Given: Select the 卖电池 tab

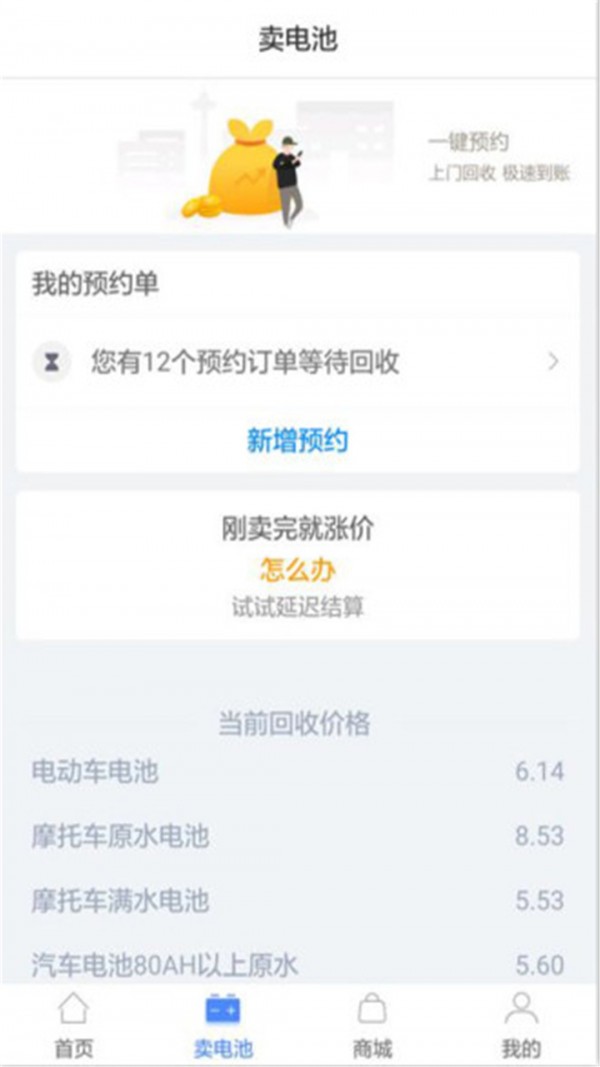Looking at the screenshot, I should [x=223, y=1026].
